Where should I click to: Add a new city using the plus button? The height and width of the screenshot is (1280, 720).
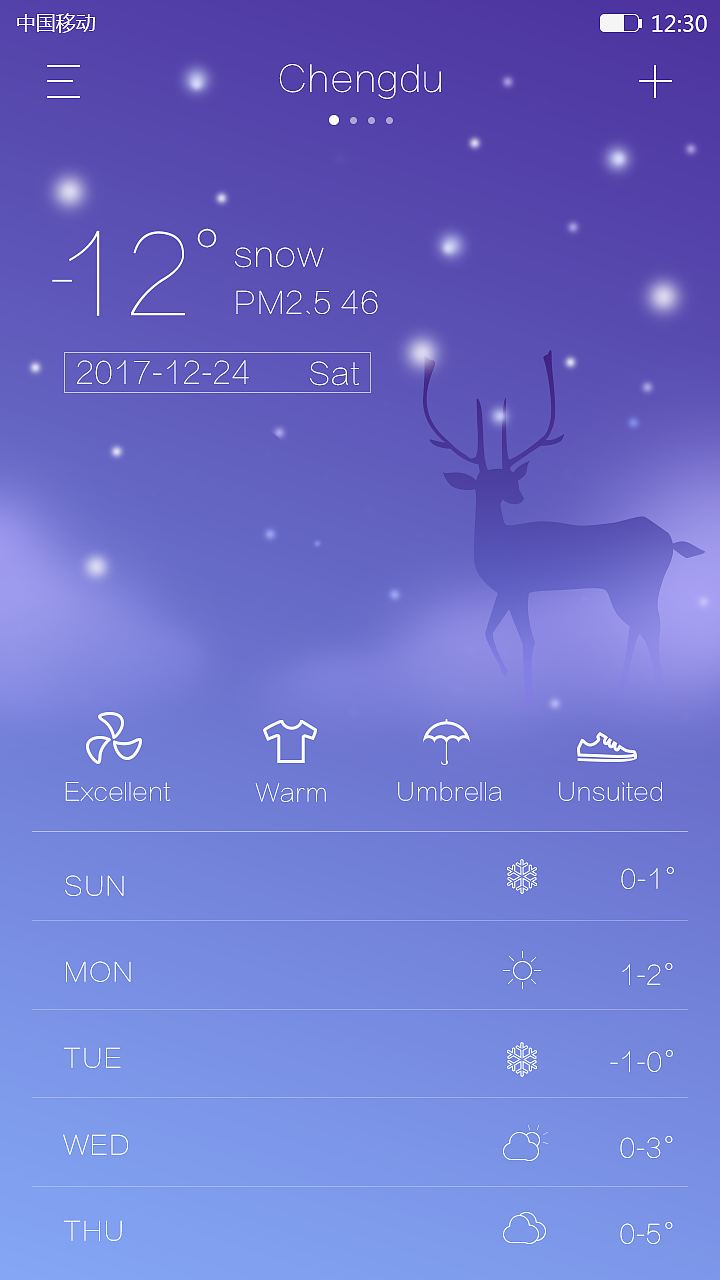point(655,80)
